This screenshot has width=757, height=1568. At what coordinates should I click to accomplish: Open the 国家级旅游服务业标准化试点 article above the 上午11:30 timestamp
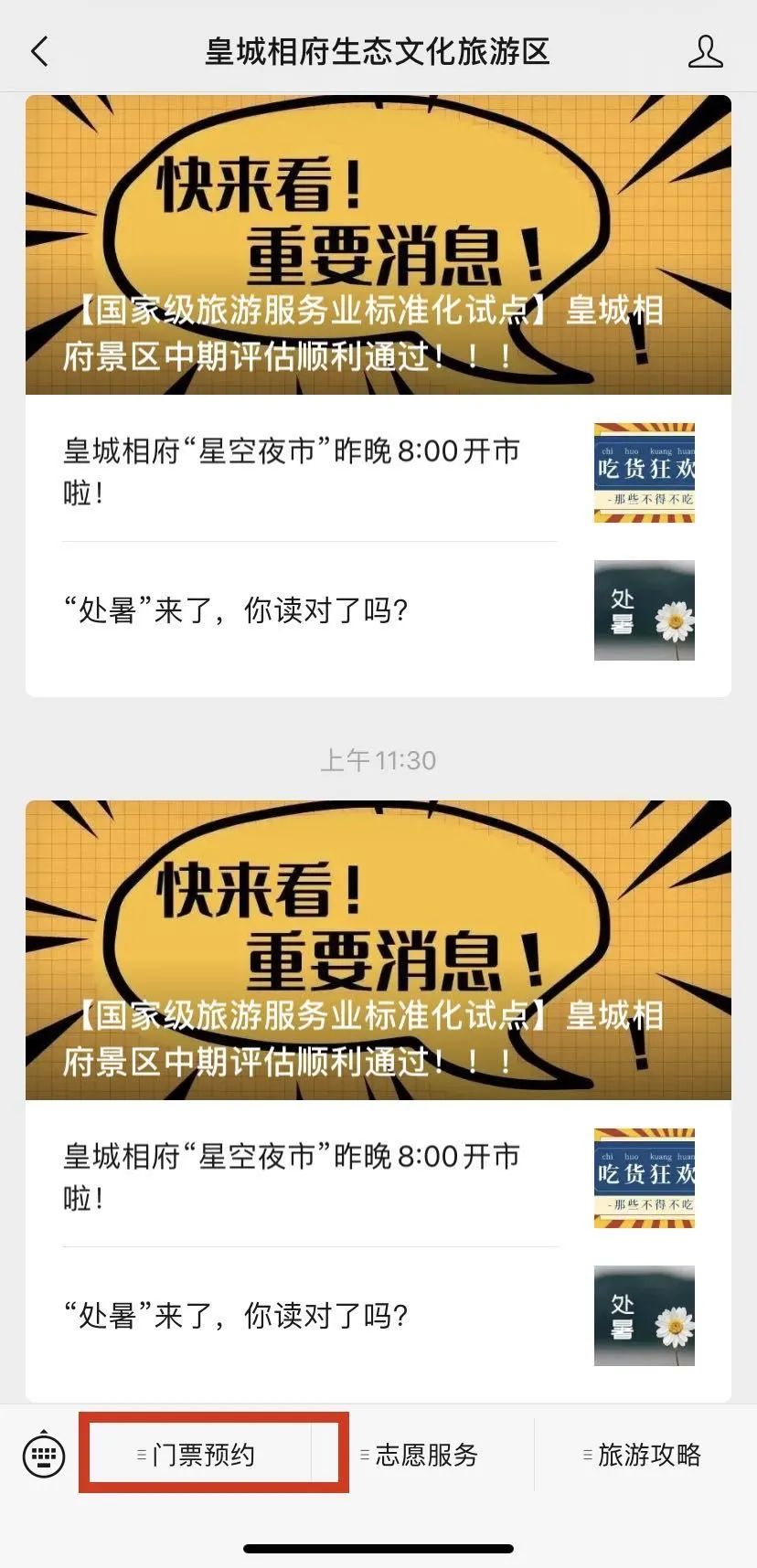coord(378,245)
